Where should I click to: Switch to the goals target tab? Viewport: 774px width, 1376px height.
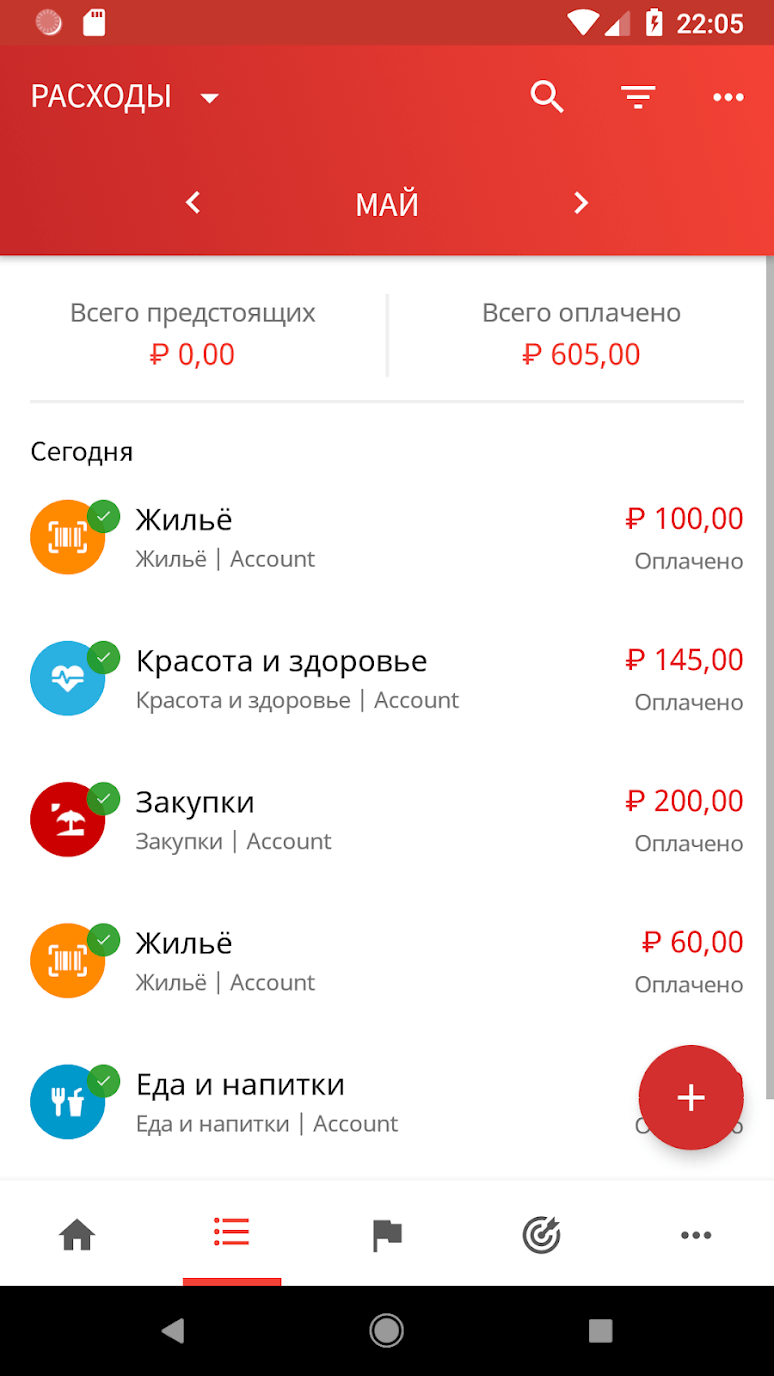click(x=541, y=1236)
